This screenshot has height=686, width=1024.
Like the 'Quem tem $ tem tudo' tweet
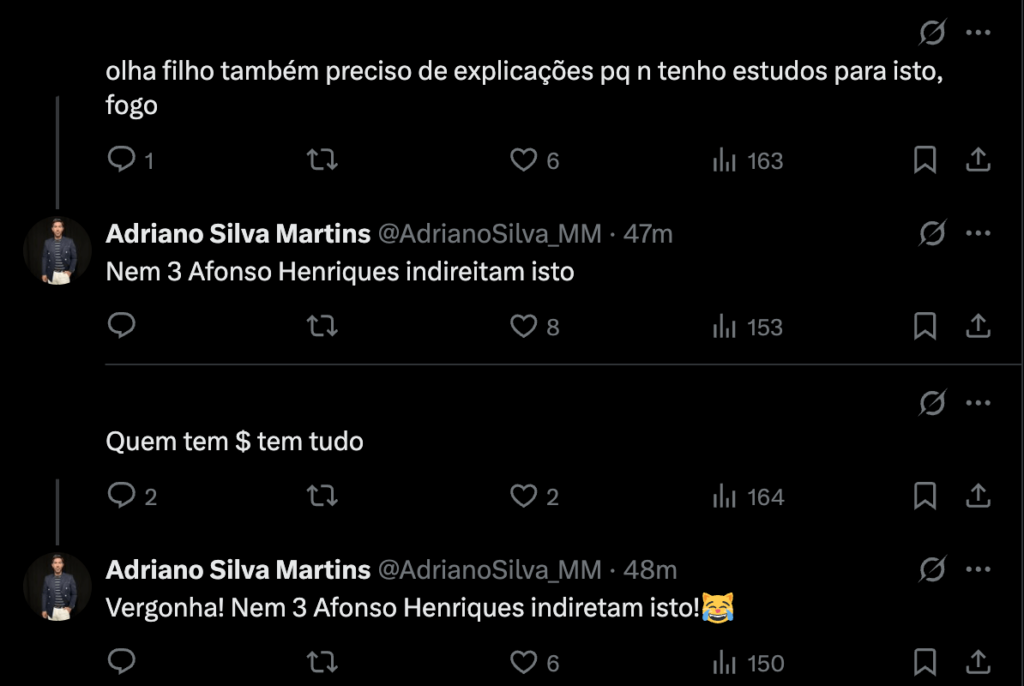523,496
